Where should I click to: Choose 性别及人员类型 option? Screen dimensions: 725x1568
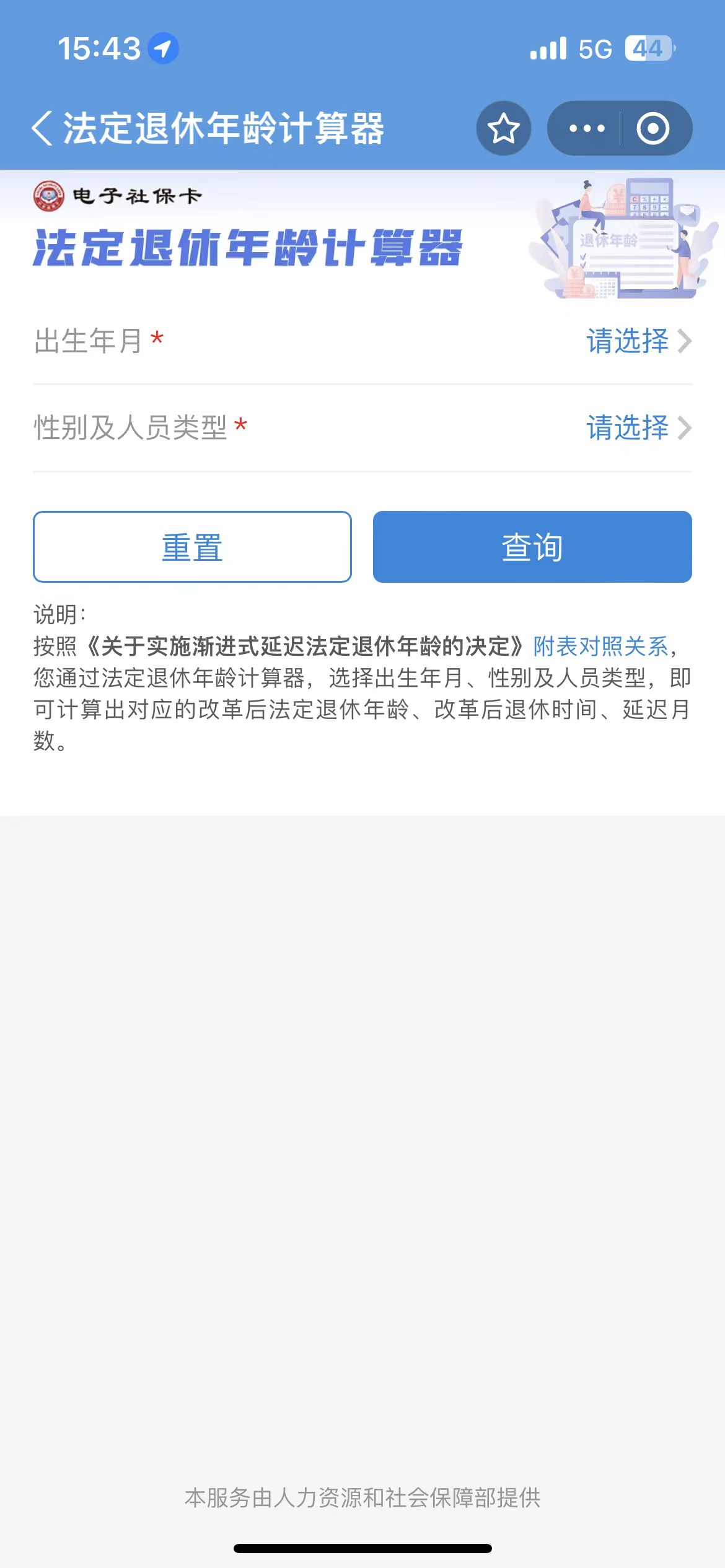click(x=637, y=428)
